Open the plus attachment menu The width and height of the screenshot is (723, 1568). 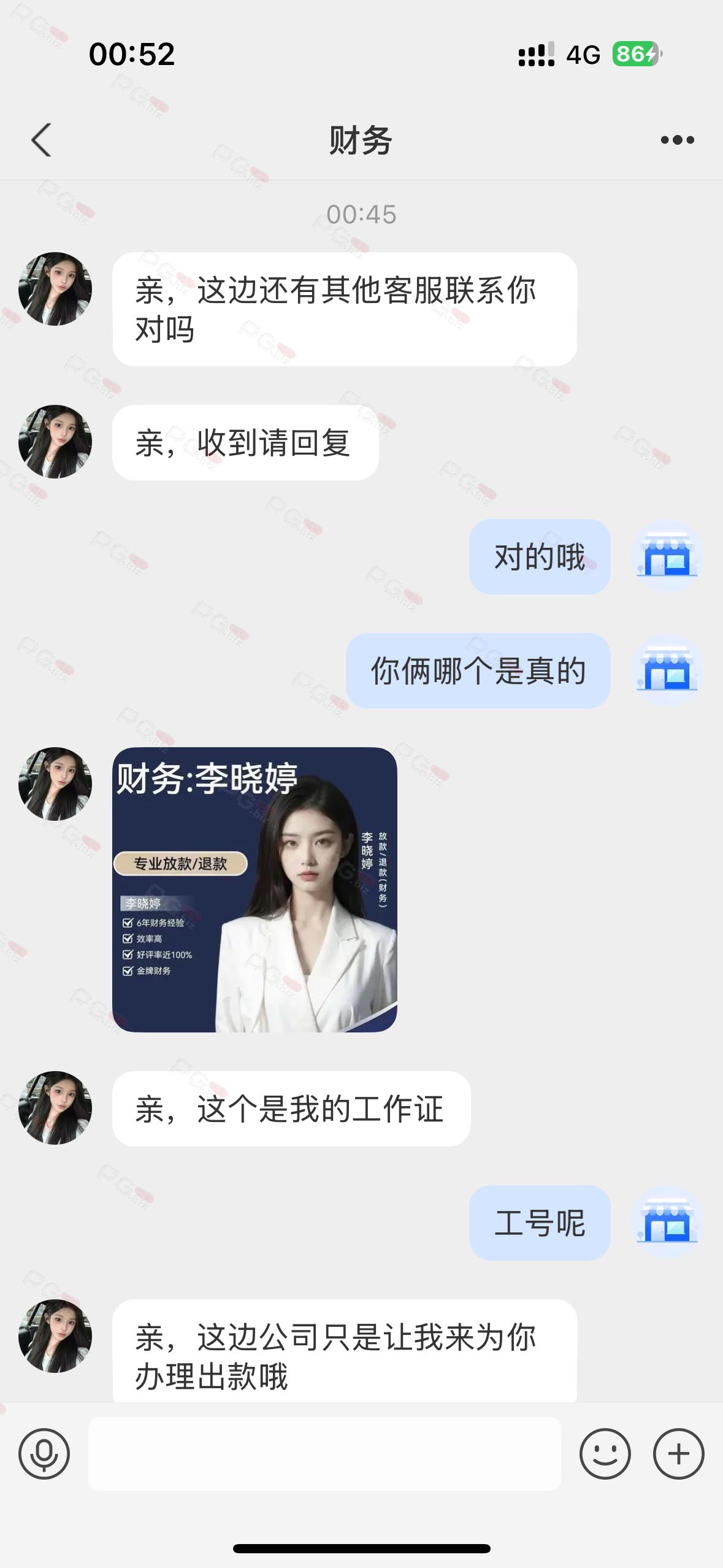tap(678, 1454)
